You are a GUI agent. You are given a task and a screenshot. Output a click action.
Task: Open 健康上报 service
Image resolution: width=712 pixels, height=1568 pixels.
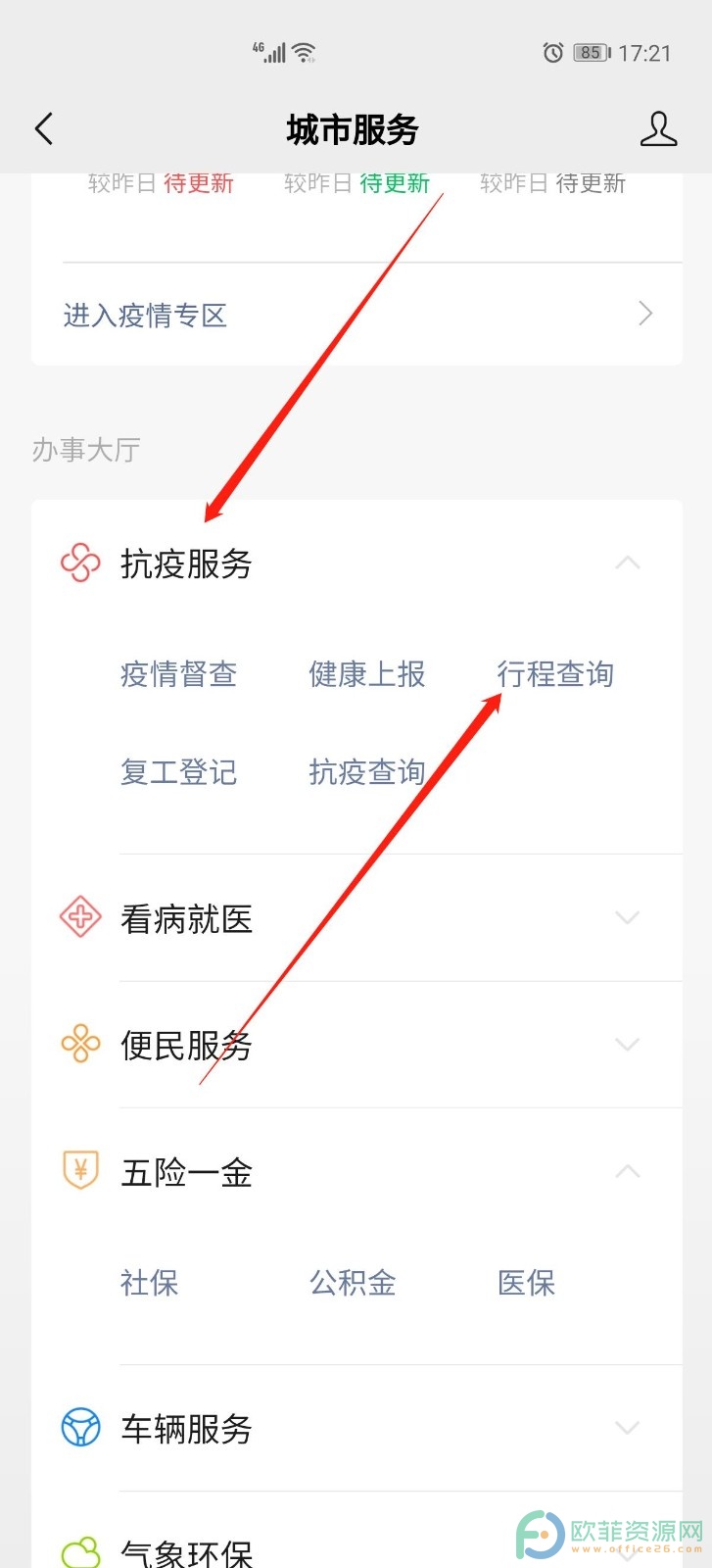pyautogui.click(x=367, y=674)
